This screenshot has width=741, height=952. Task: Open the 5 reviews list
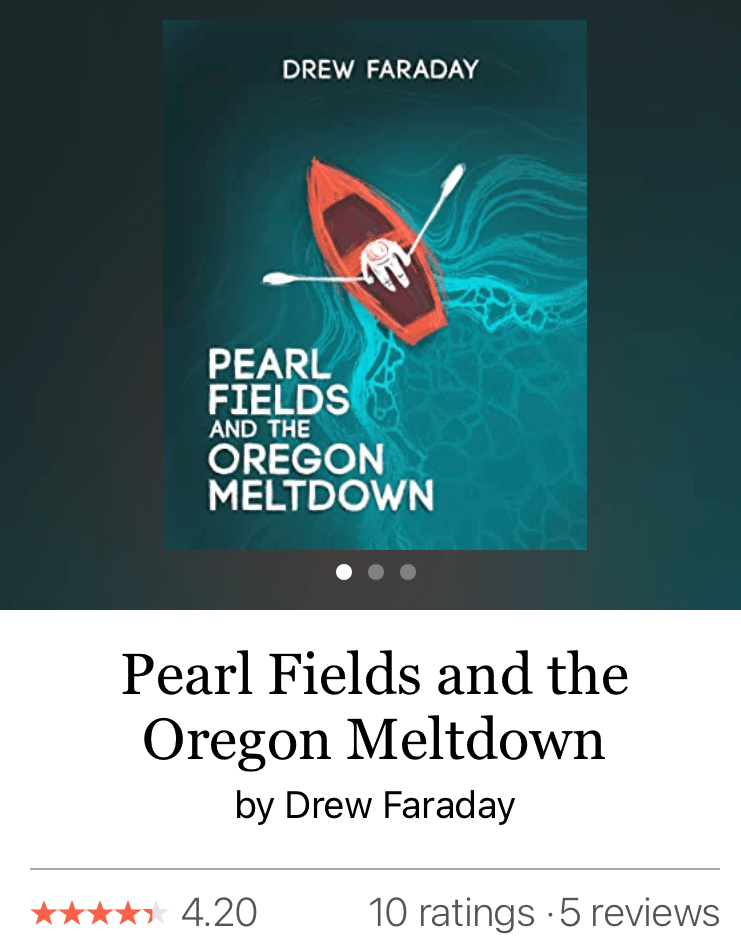coord(639,913)
